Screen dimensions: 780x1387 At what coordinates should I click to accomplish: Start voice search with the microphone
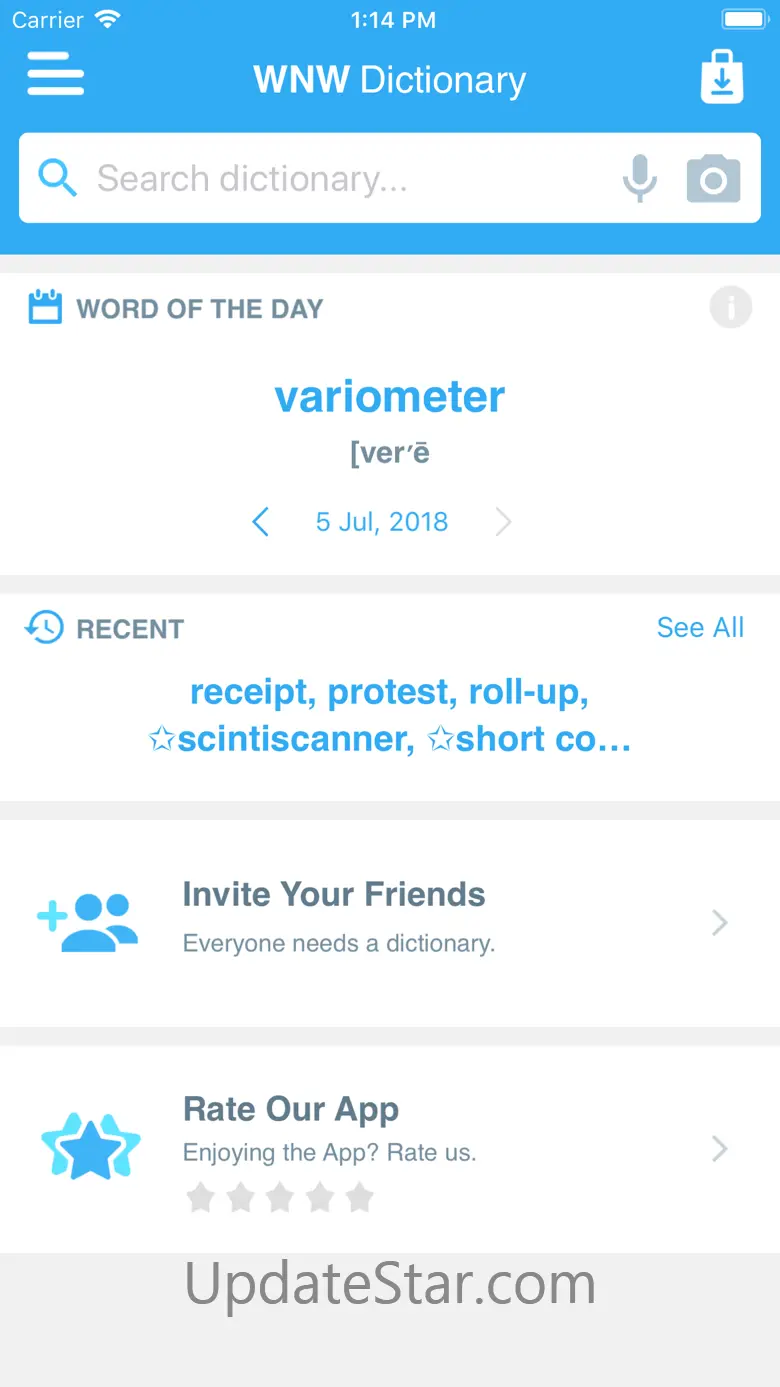tap(639, 180)
